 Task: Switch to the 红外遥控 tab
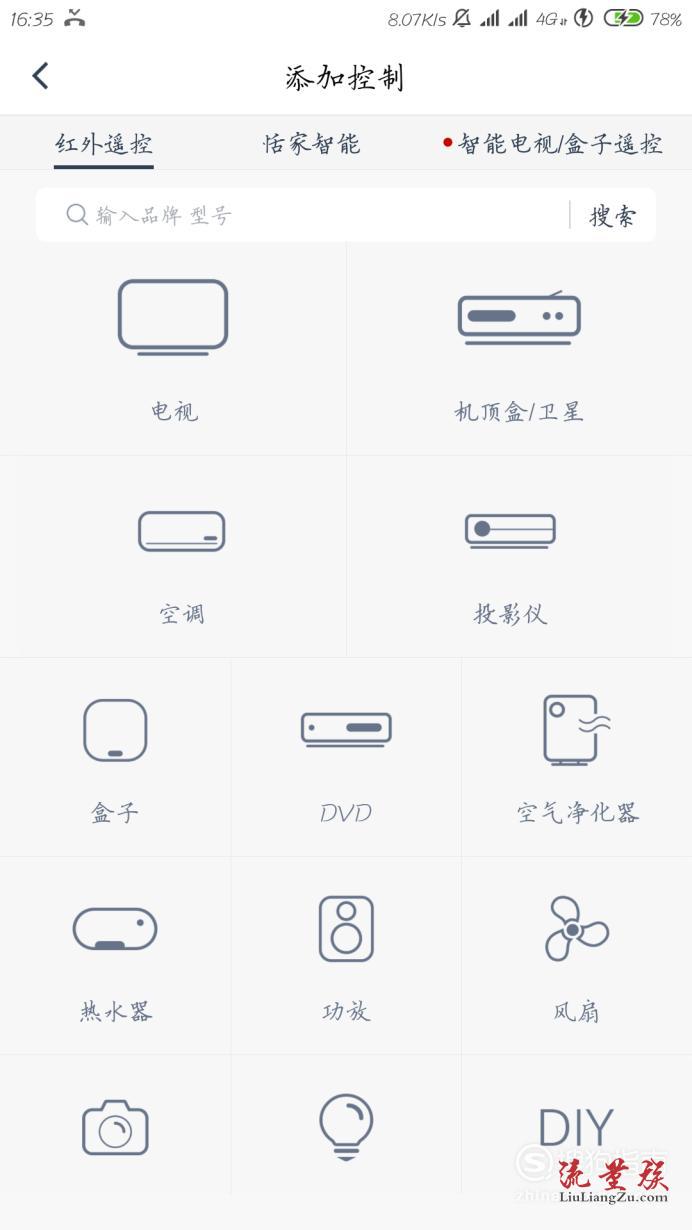click(104, 144)
